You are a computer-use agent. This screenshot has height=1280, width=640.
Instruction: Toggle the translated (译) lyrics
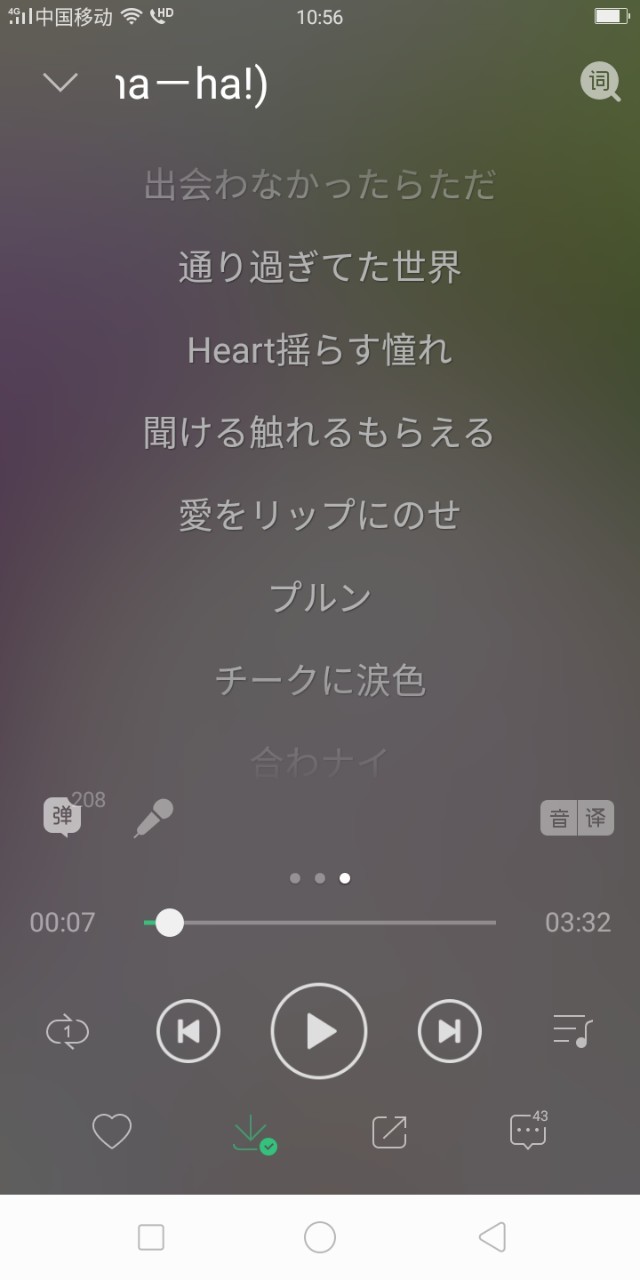coord(596,818)
